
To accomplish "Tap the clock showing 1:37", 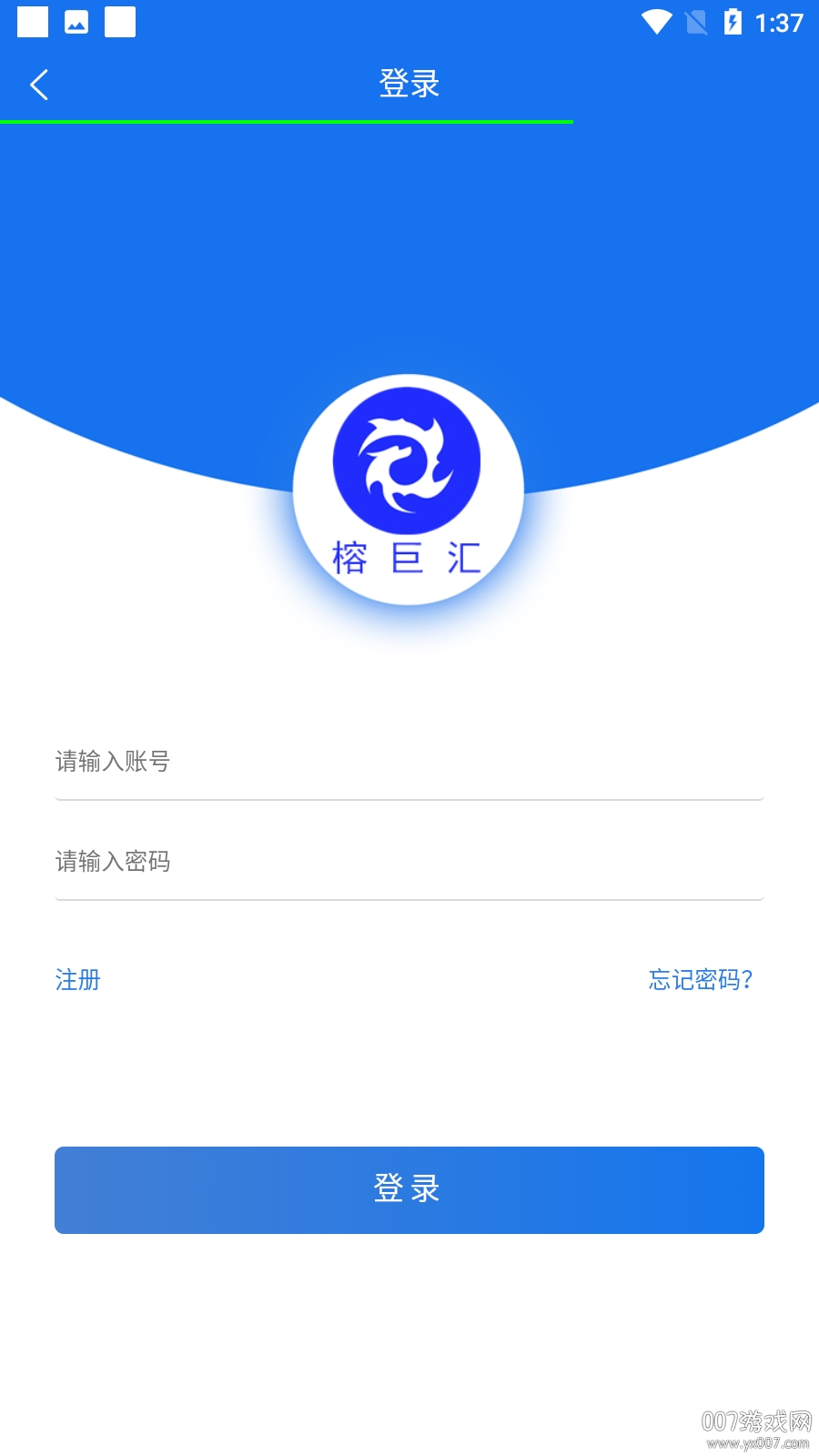I will coord(778,25).
